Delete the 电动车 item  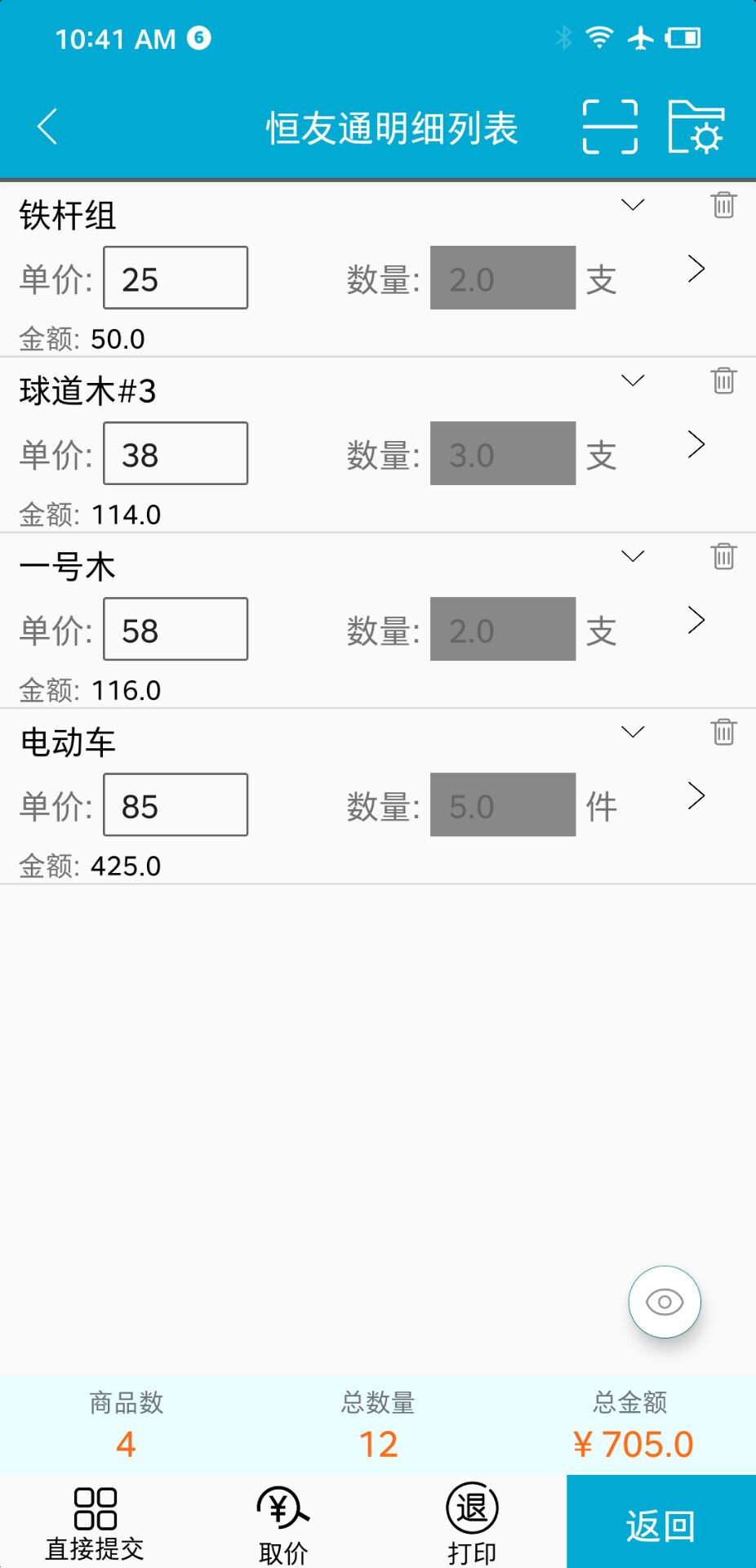pos(723,732)
